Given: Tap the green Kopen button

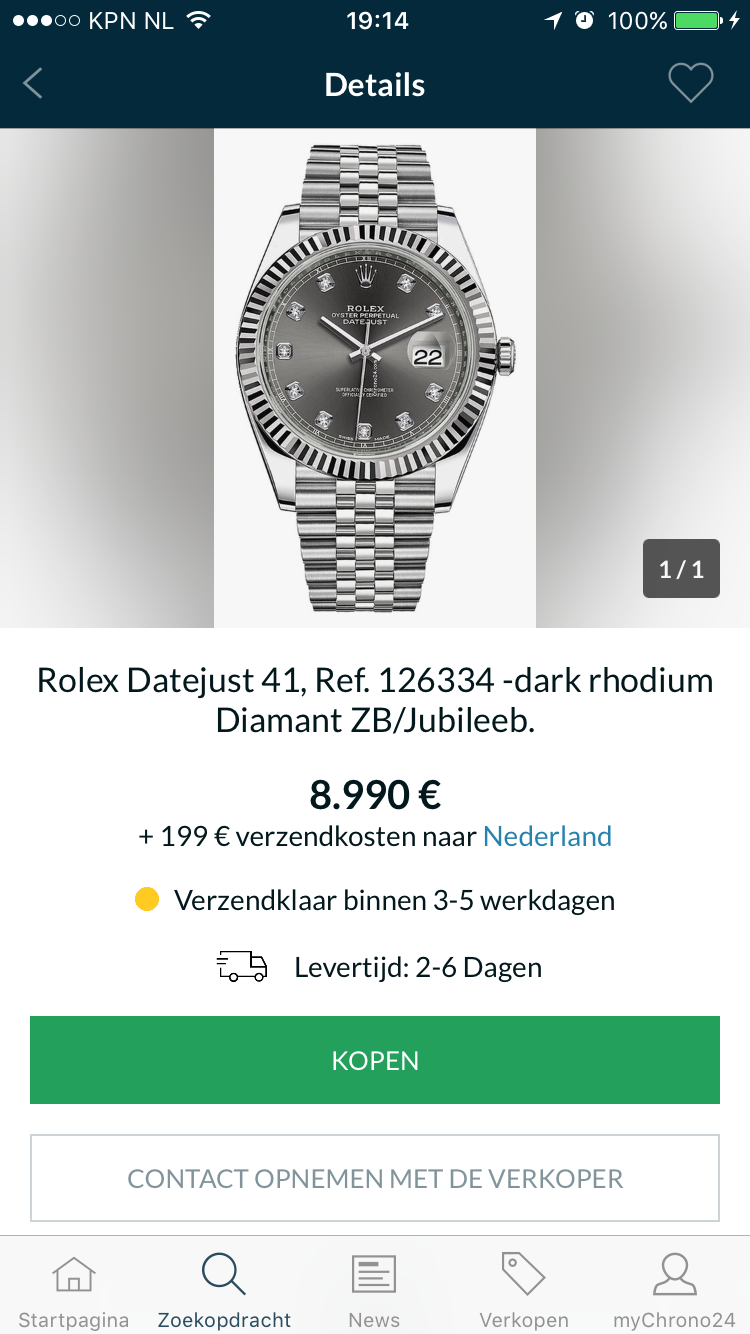Looking at the screenshot, I should point(375,1060).
